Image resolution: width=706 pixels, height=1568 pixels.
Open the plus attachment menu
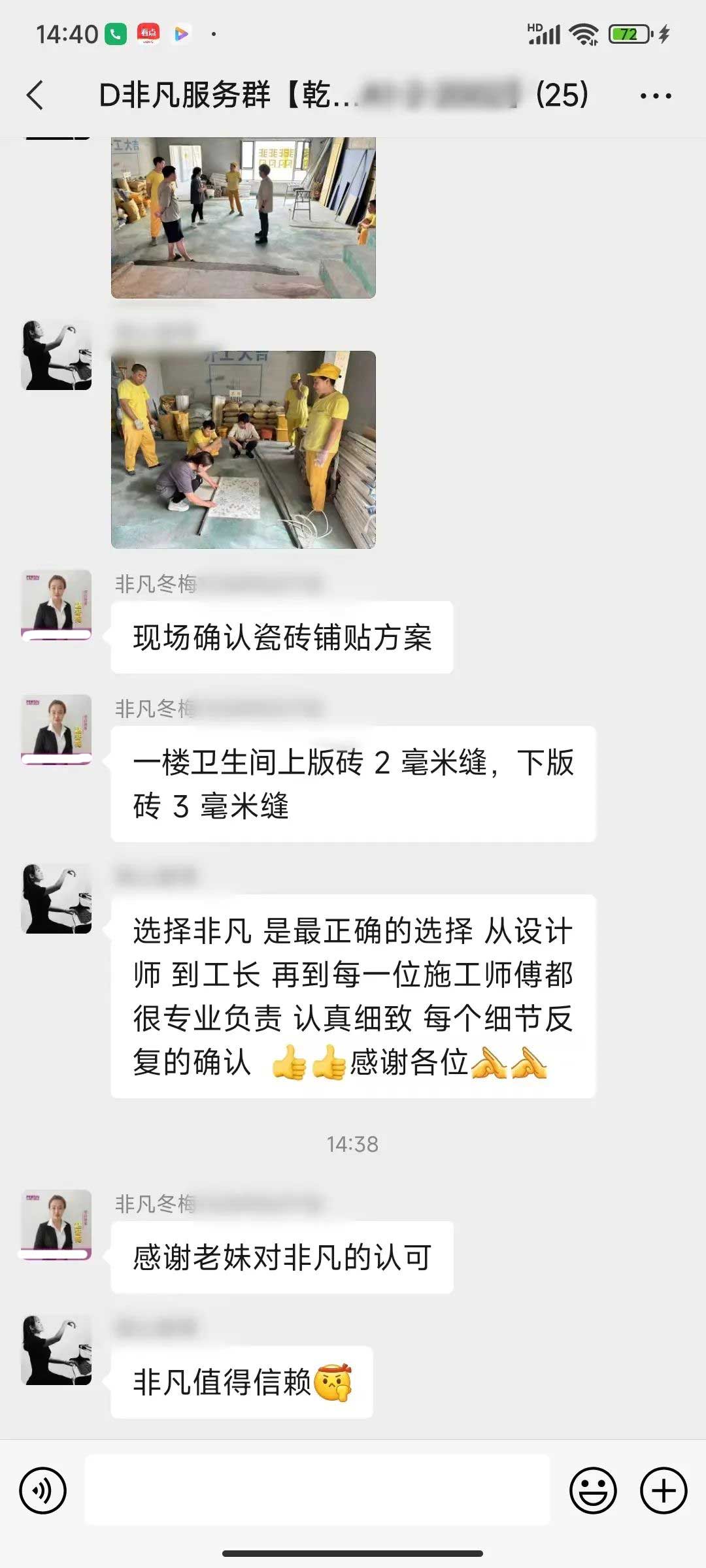pos(663,1491)
